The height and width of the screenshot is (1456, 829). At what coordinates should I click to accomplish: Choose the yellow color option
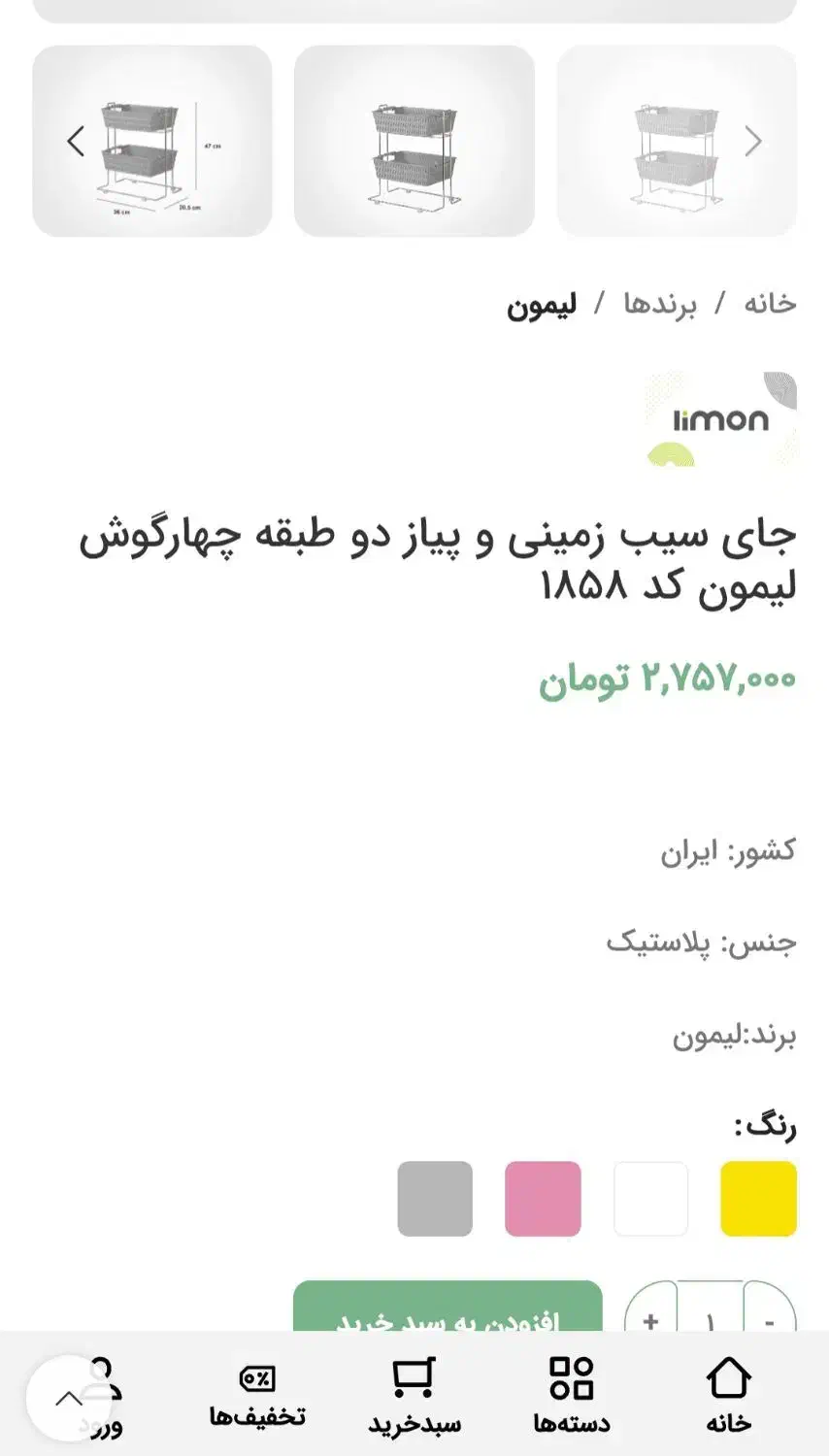[758, 1199]
